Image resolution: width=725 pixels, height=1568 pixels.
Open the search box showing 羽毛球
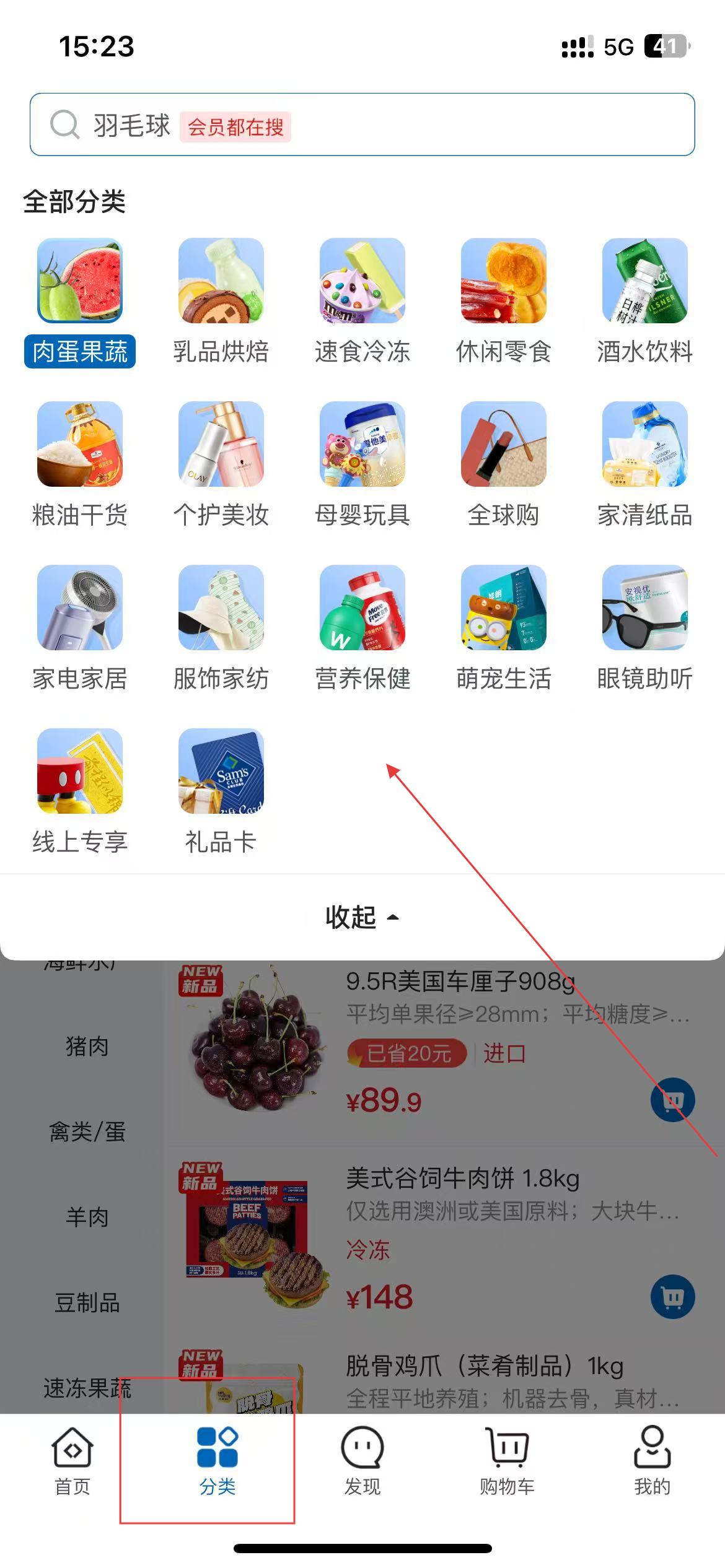(362, 124)
